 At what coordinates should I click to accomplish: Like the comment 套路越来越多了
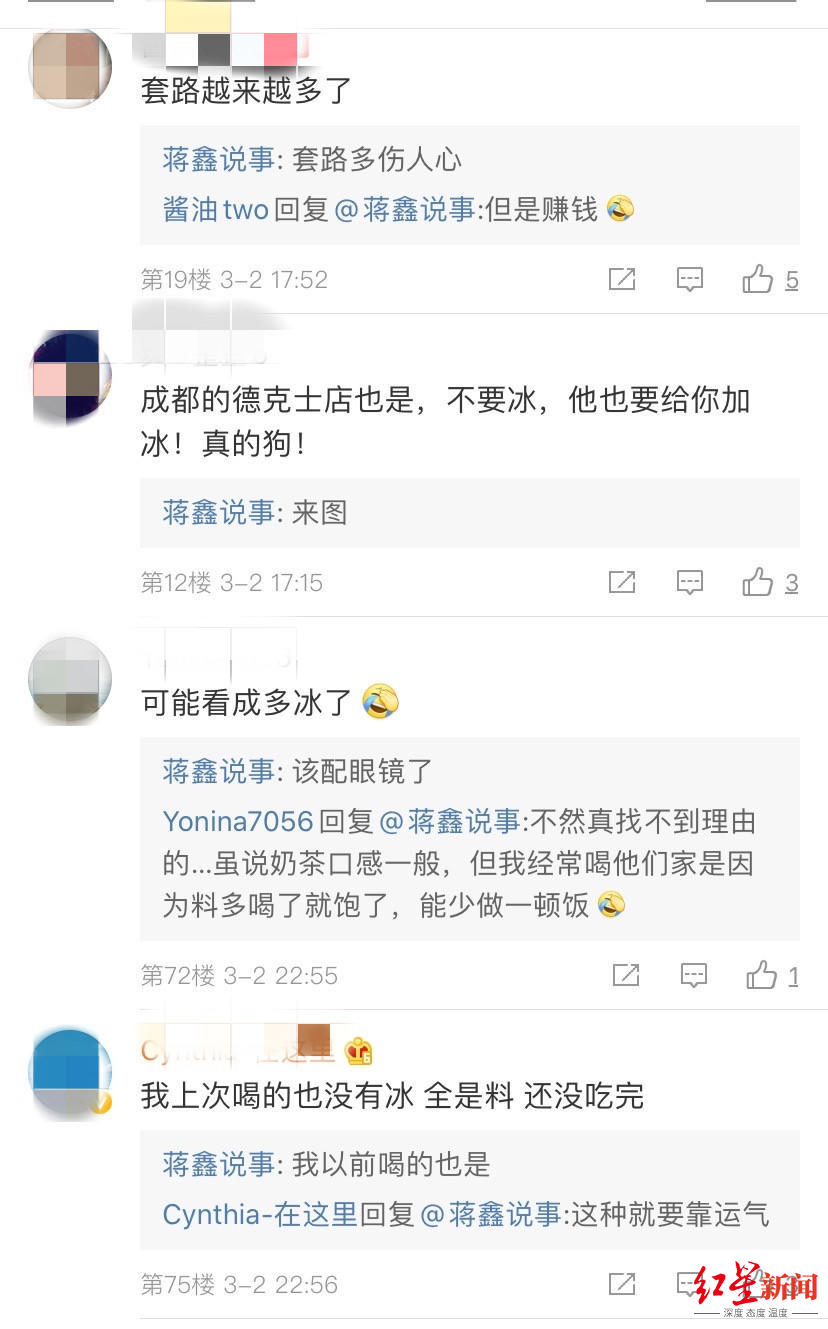pyautogui.click(x=759, y=279)
